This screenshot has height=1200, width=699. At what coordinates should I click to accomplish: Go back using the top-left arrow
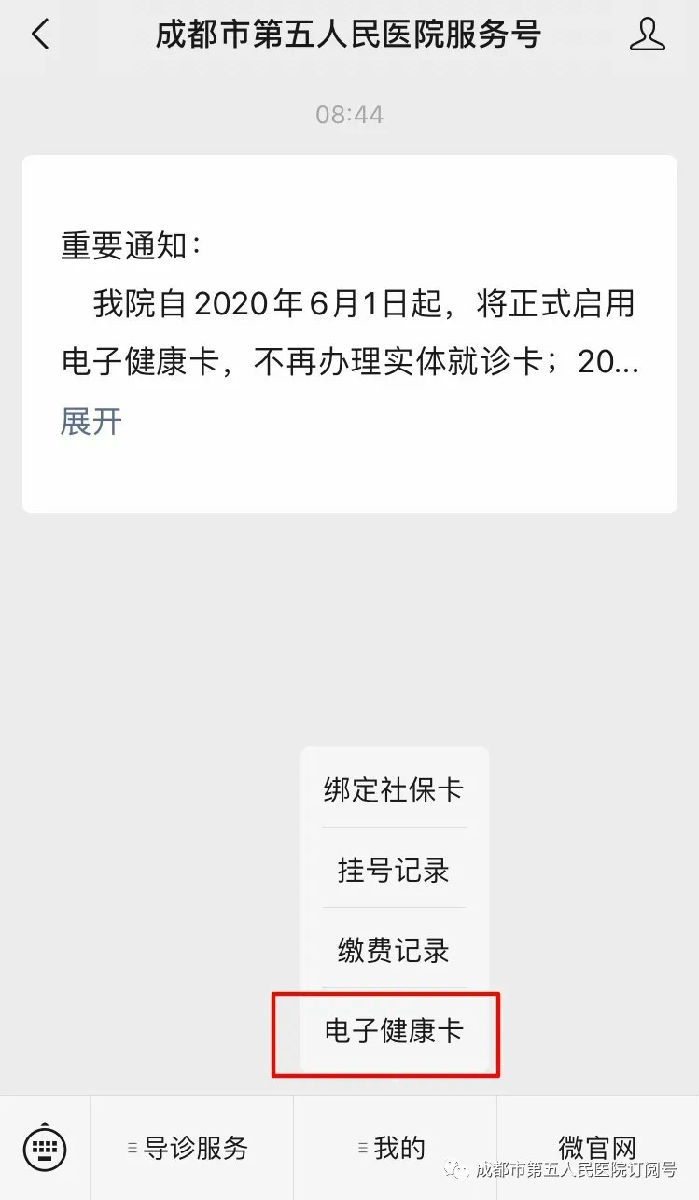point(40,36)
